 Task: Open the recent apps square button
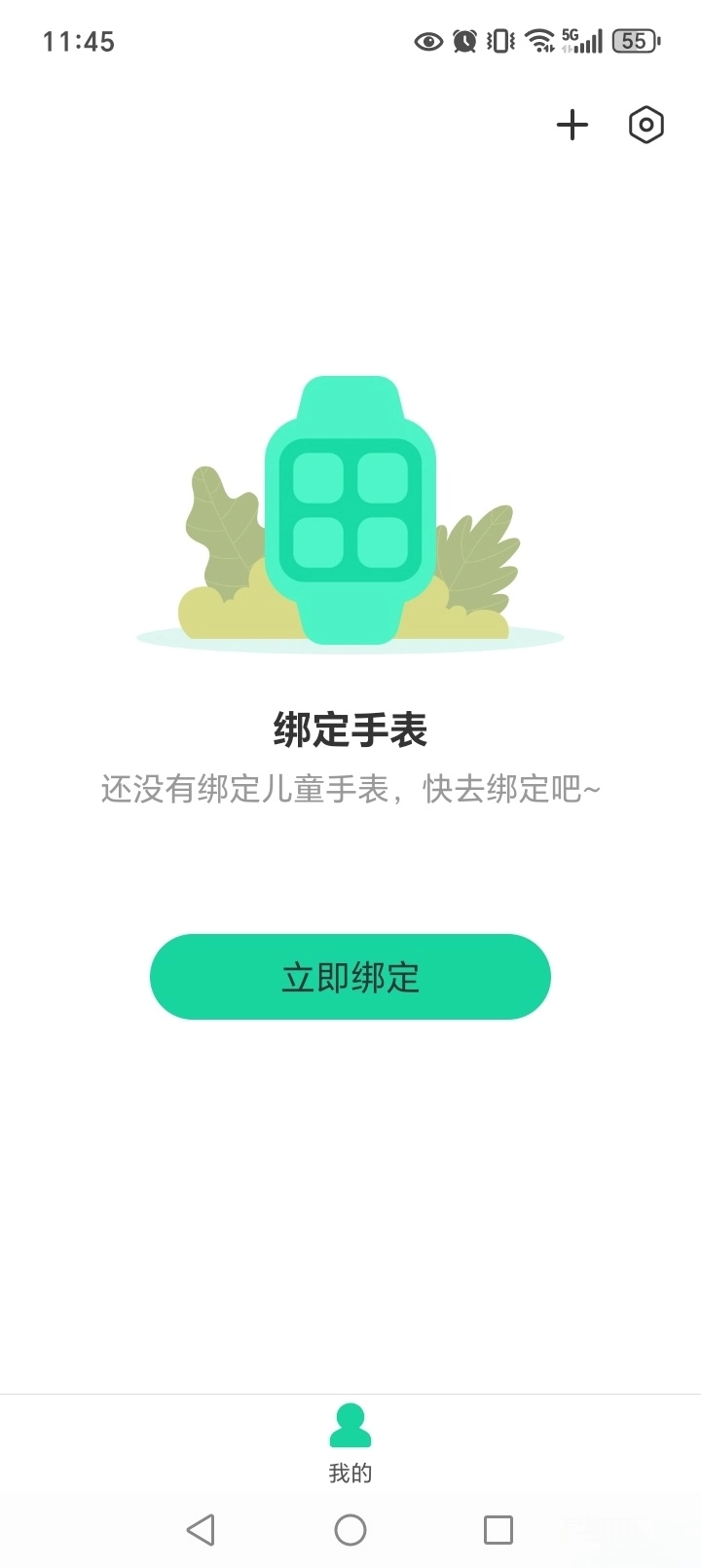pyautogui.click(x=498, y=1529)
